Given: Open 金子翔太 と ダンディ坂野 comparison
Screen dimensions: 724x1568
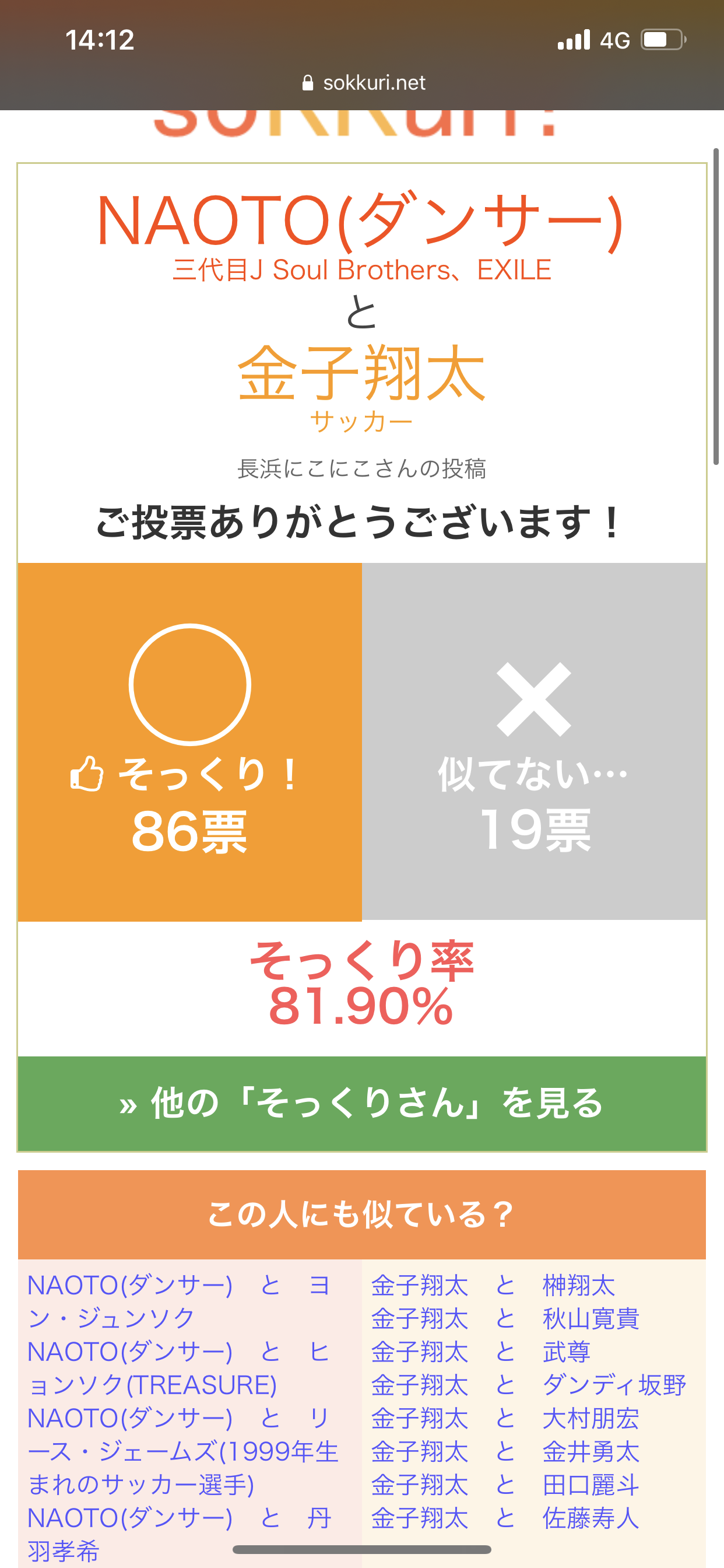Looking at the screenshot, I should (529, 1385).
